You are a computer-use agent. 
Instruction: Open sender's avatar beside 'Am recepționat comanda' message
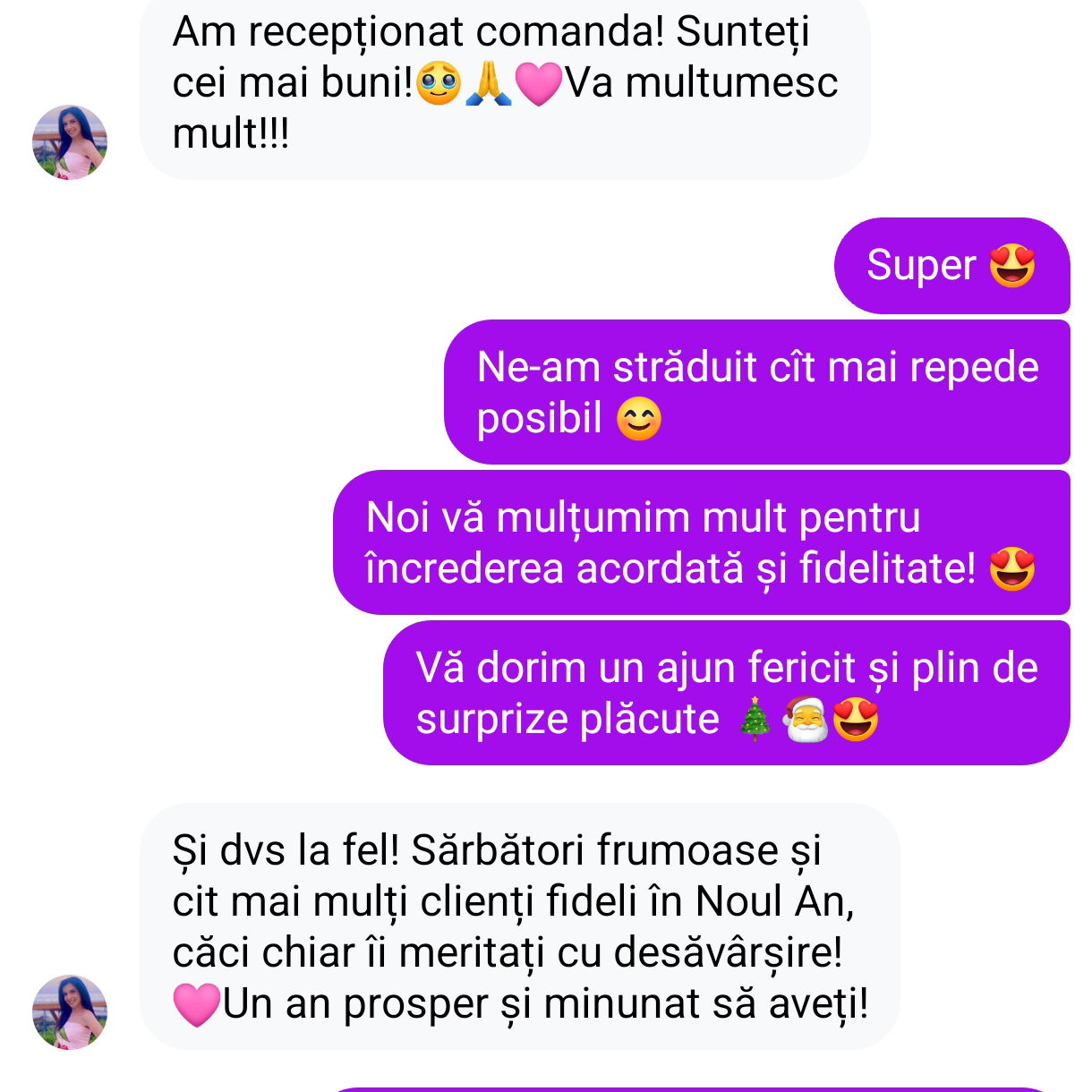pos(70,142)
